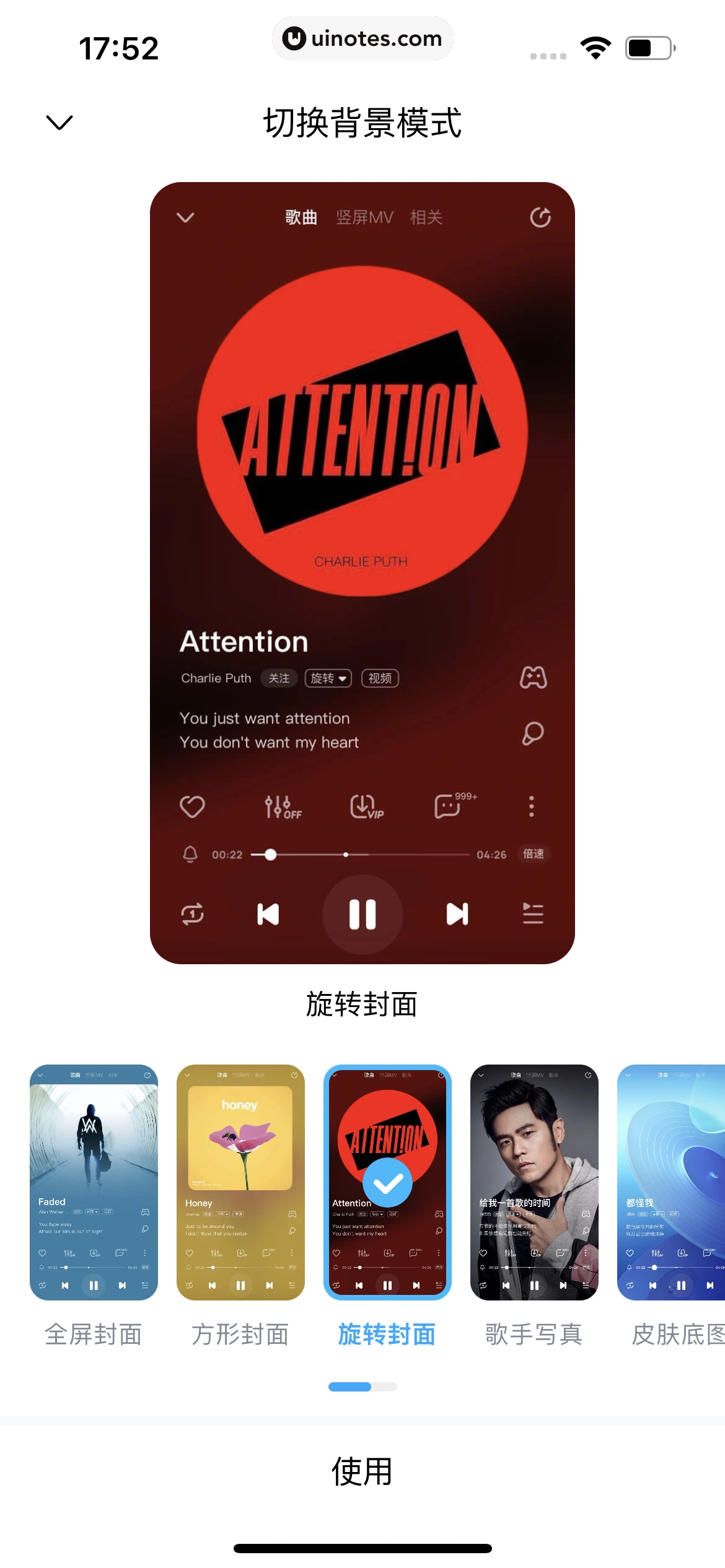This screenshot has height=1568, width=725.
Task: Choose the 方形封面 background style
Action: coord(240,1182)
